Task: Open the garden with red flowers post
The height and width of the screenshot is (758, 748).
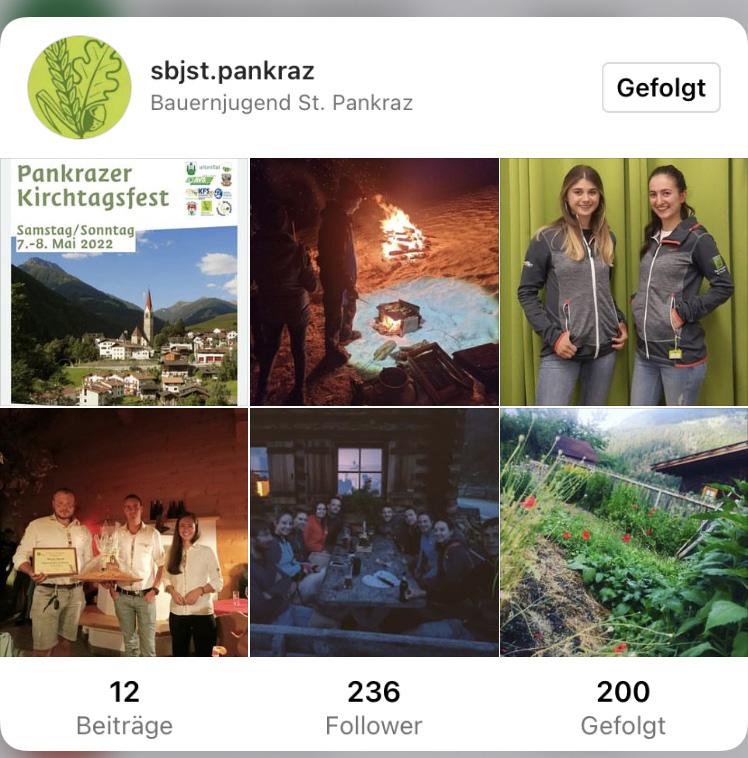Action: pyautogui.click(x=623, y=532)
